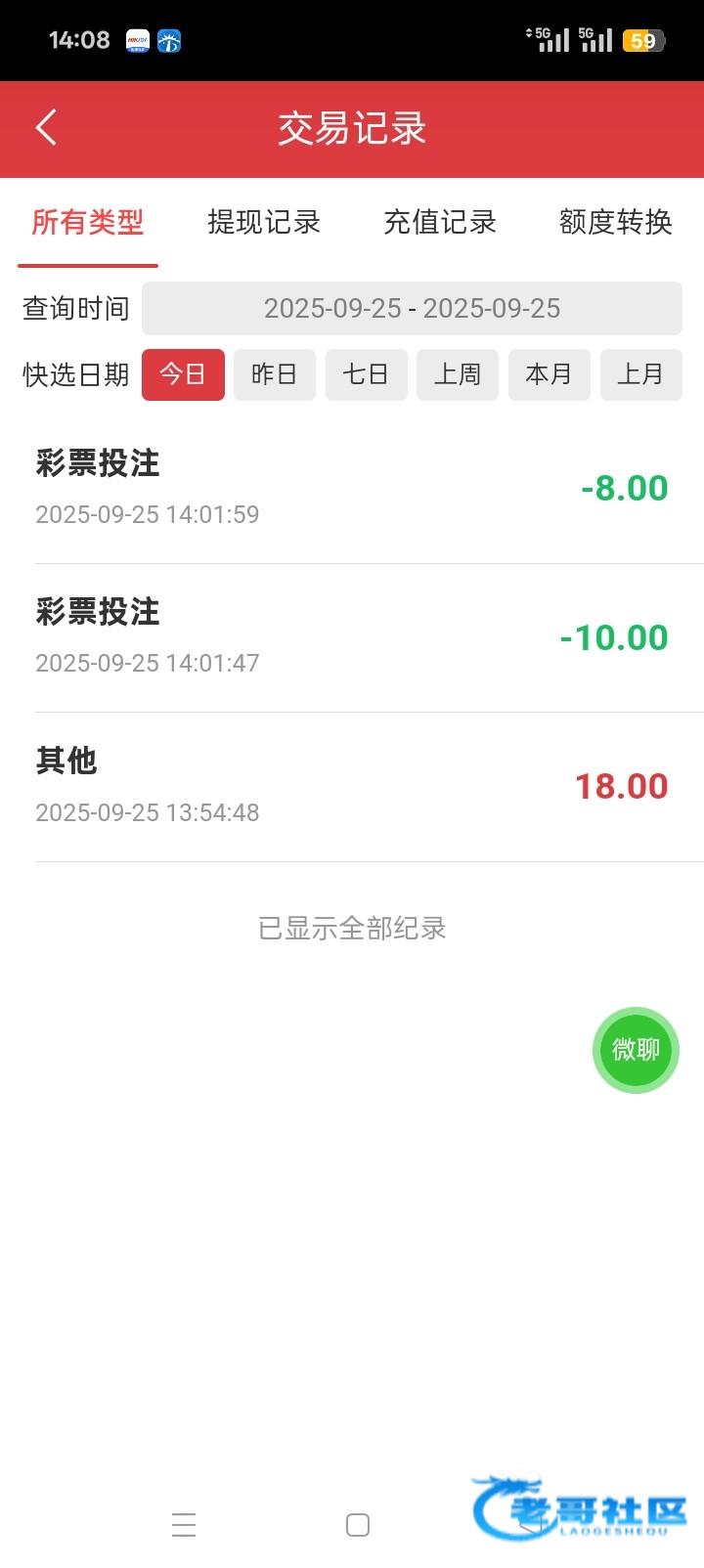The height and width of the screenshot is (1568, 704).
Task: Choose the 上周 quick date
Action: coord(458,374)
